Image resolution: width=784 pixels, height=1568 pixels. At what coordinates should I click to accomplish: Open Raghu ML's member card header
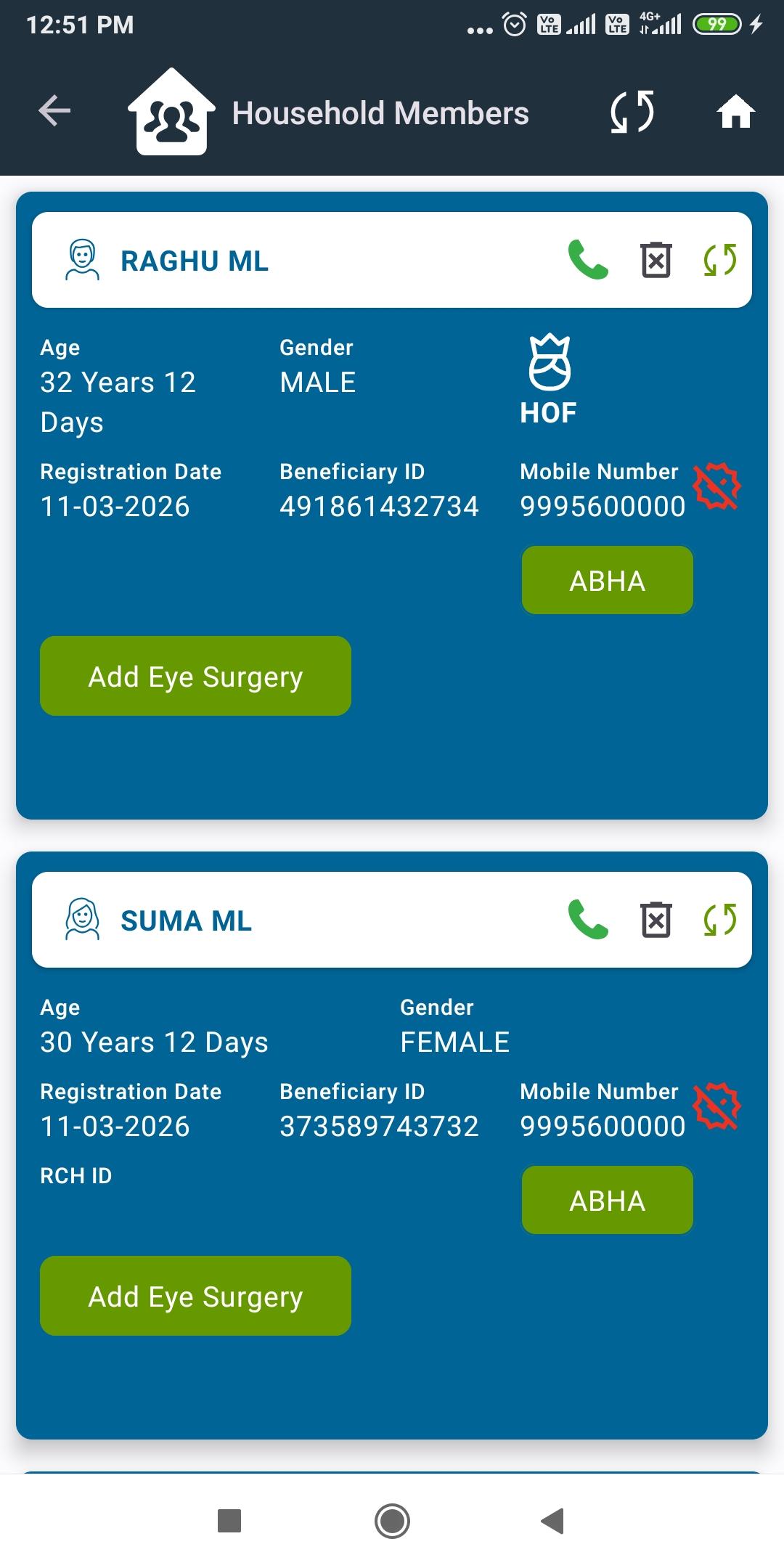[x=392, y=260]
